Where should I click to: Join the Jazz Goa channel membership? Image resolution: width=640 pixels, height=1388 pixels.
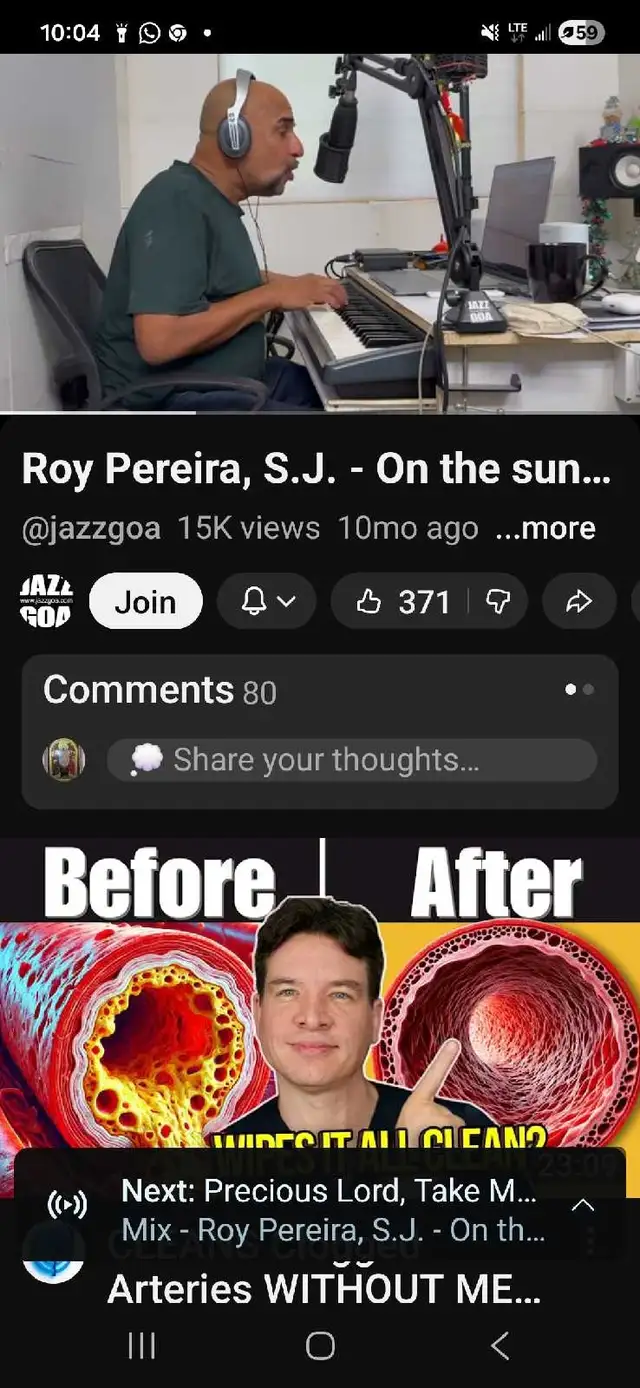tap(145, 602)
